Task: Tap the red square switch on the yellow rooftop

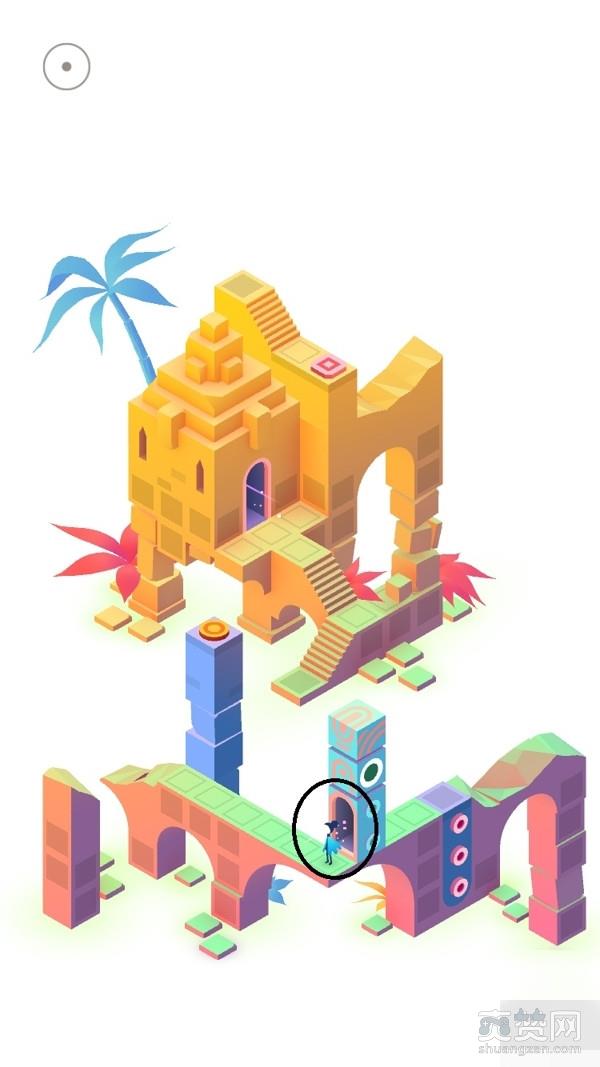Action: 326,366
